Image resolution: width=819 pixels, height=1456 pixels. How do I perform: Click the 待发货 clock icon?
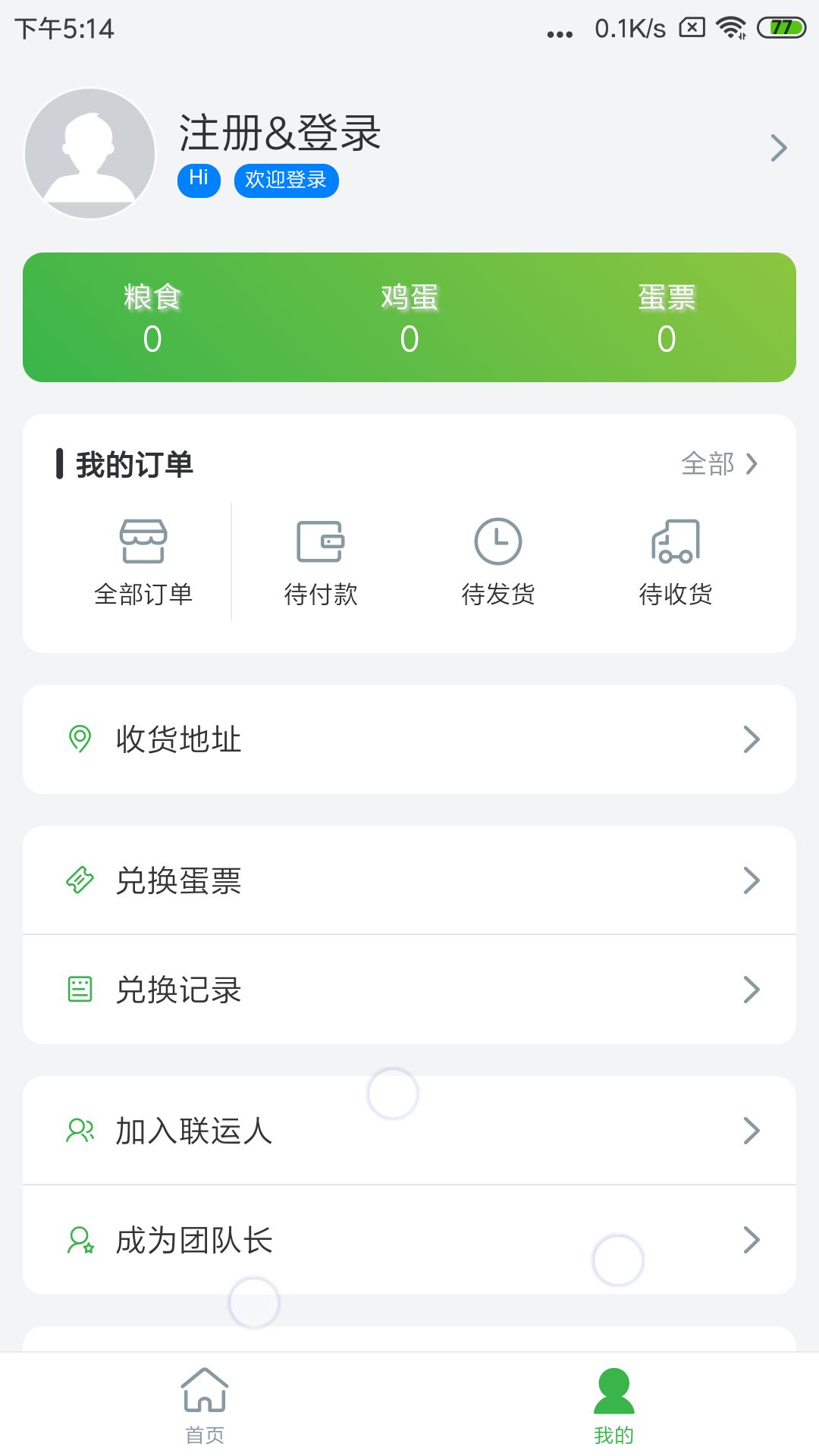pos(497,541)
